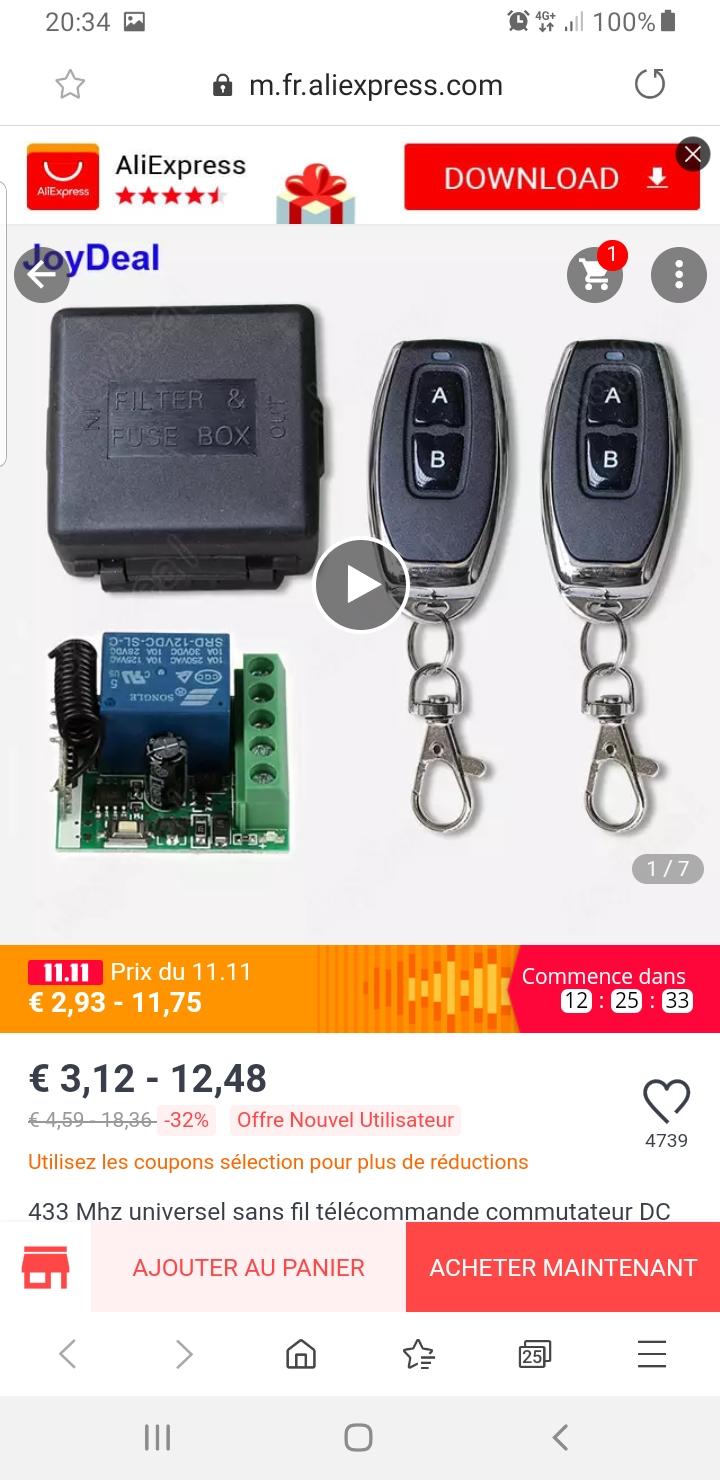Viewport: 720px width, 1480px height.
Task: Open the browser hamburger menu
Action: 652,1354
